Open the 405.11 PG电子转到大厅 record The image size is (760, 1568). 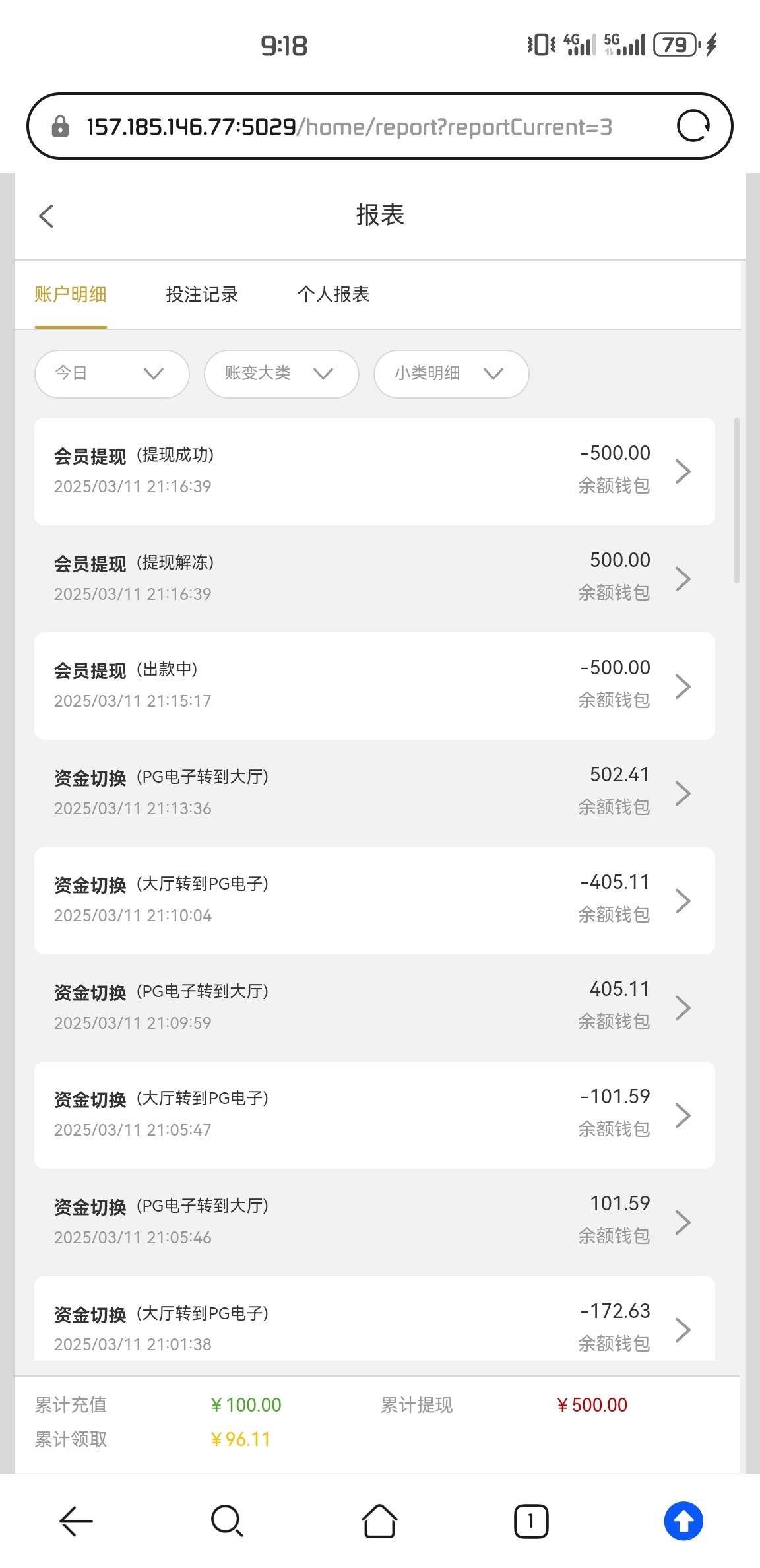(x=374, y=1007)
